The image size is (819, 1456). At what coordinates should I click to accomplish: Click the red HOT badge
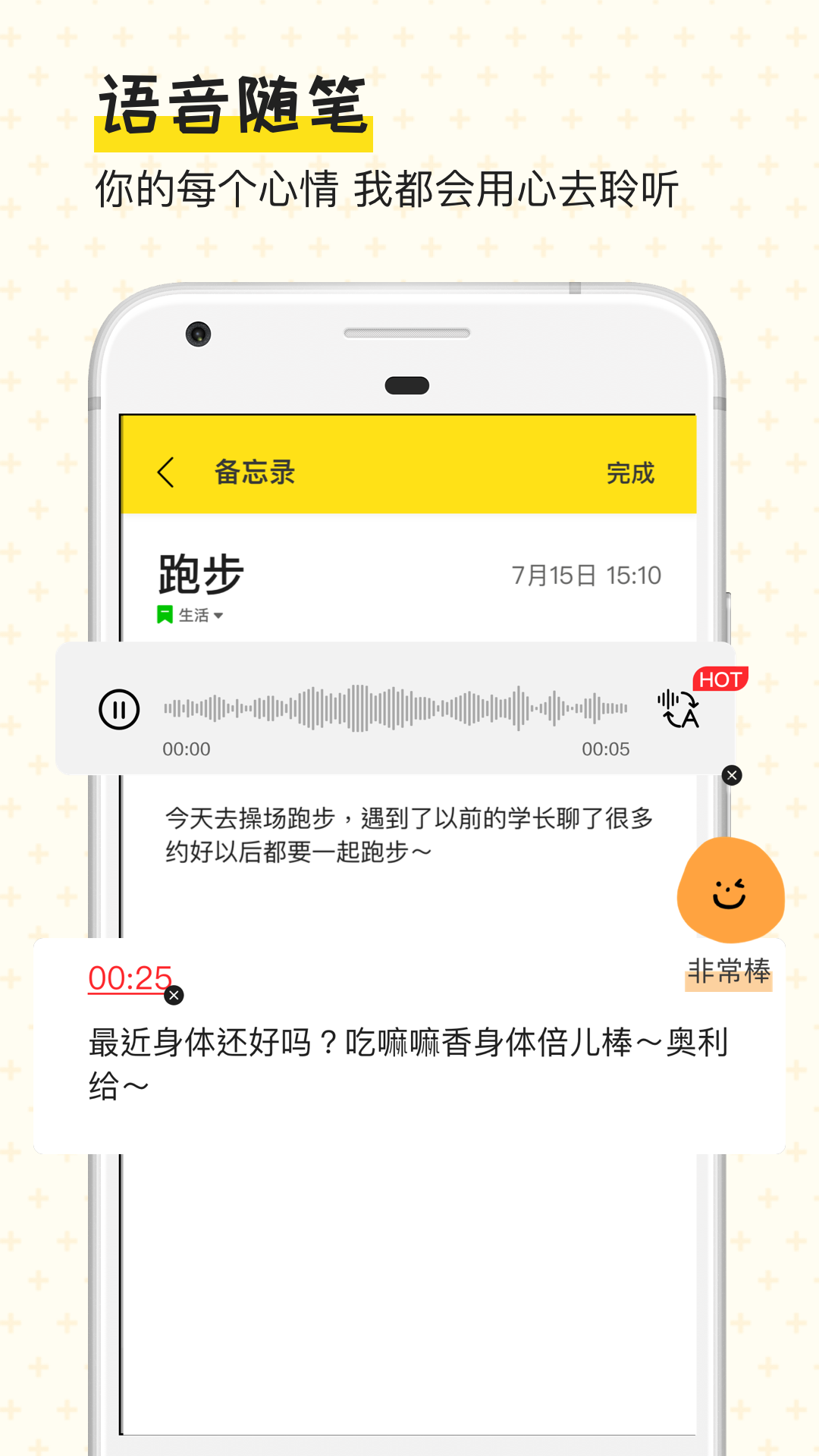pyautogui.click(x=721, y=680)
